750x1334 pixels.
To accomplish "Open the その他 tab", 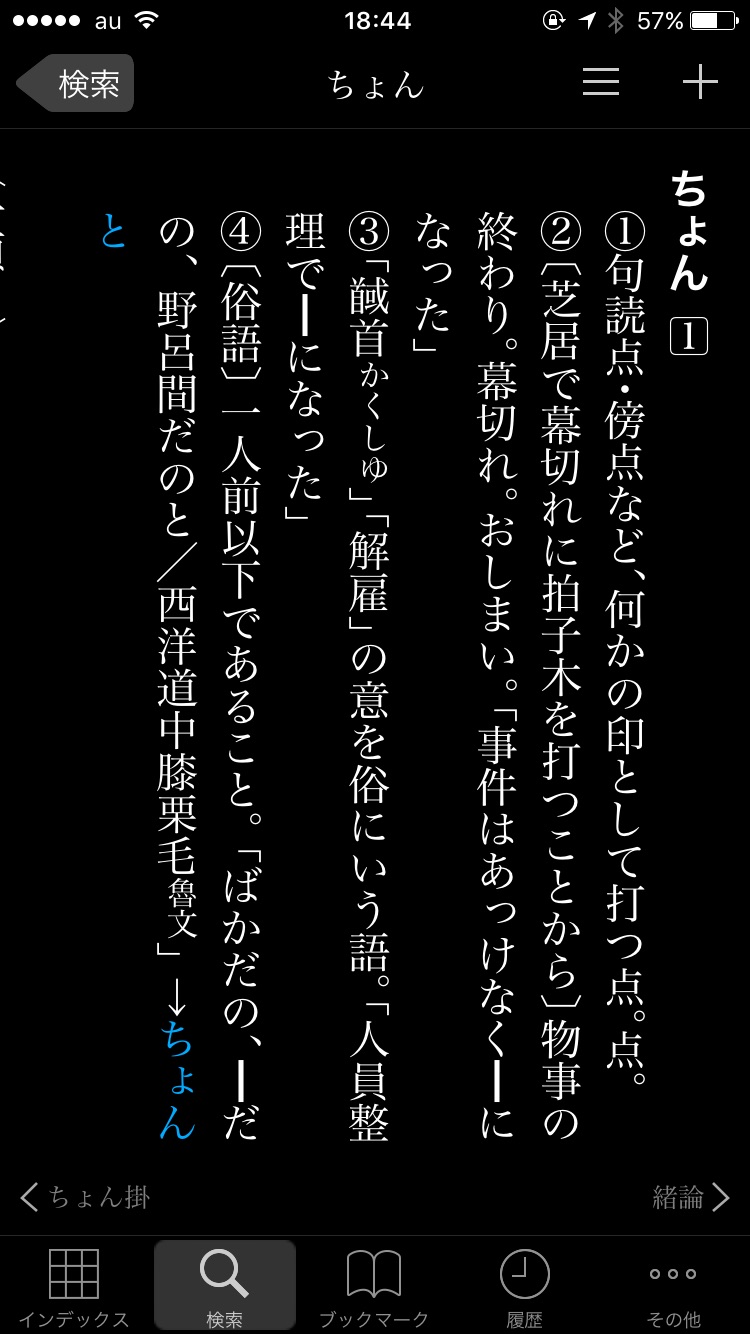I will pos(673,1287).
